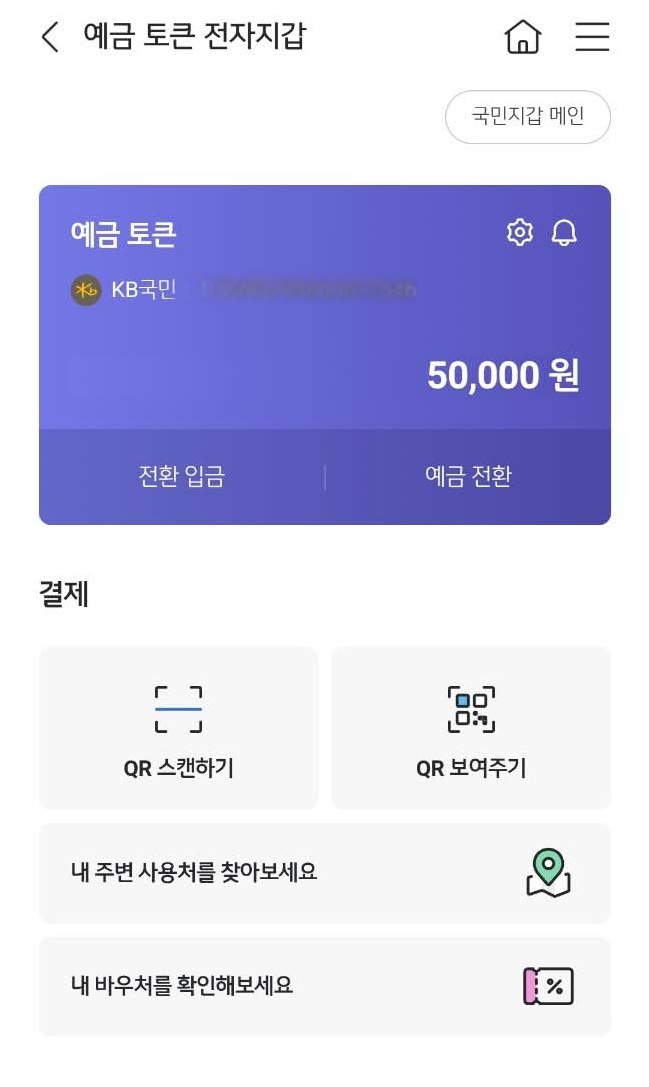Open the home icon in the app bar
649x1087 pixels.
coord(523,37)
